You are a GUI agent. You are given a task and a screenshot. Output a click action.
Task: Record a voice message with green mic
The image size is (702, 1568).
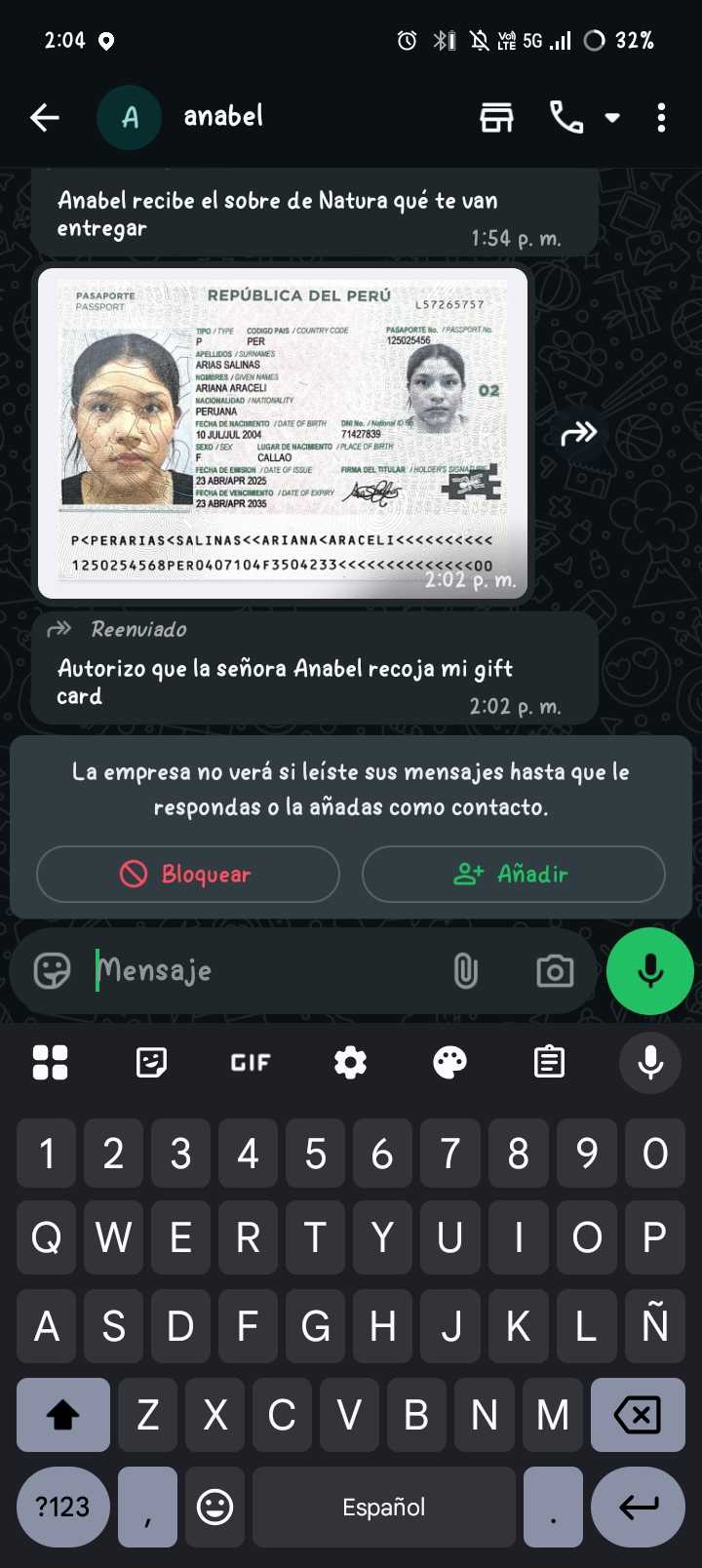pos(650,971)
